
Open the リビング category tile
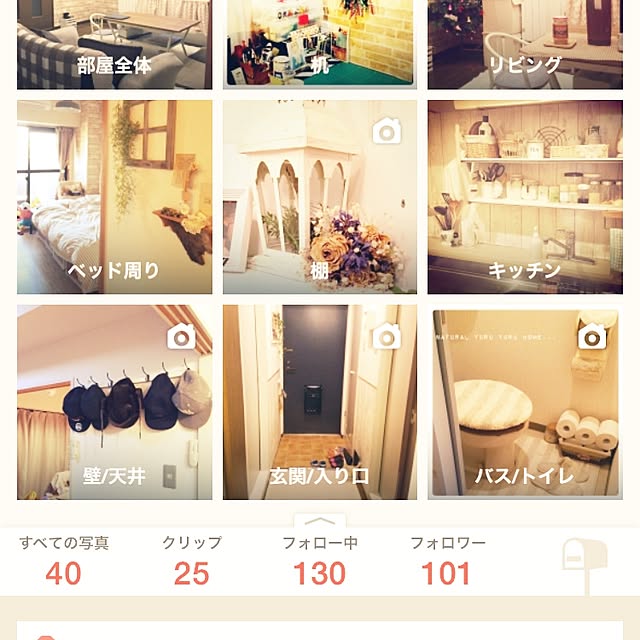pyautogui.click(x=525, y=43)
